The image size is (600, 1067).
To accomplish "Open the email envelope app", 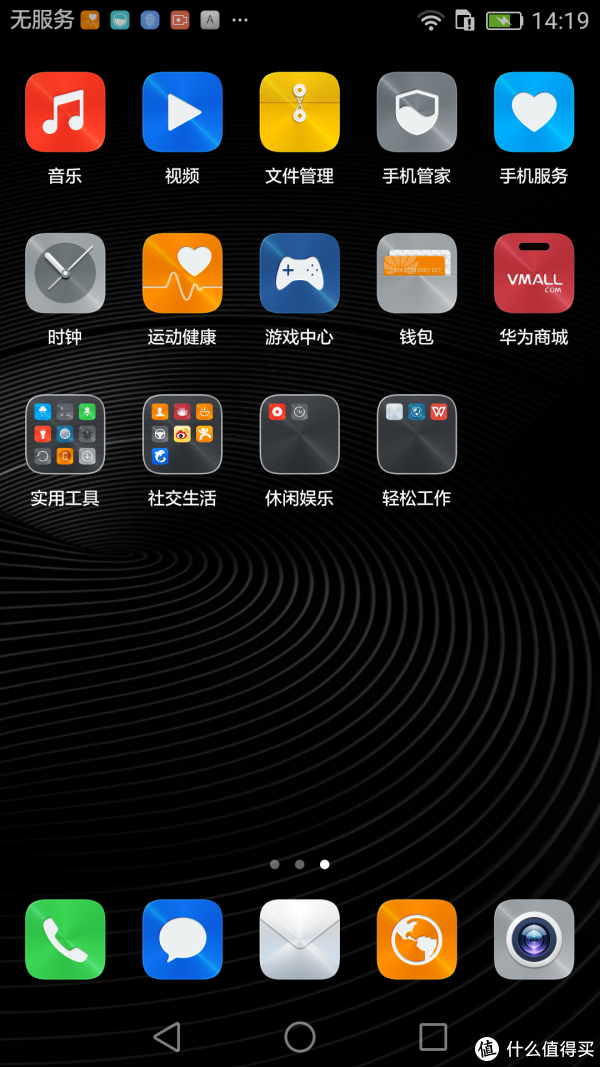I will point(299,939).
